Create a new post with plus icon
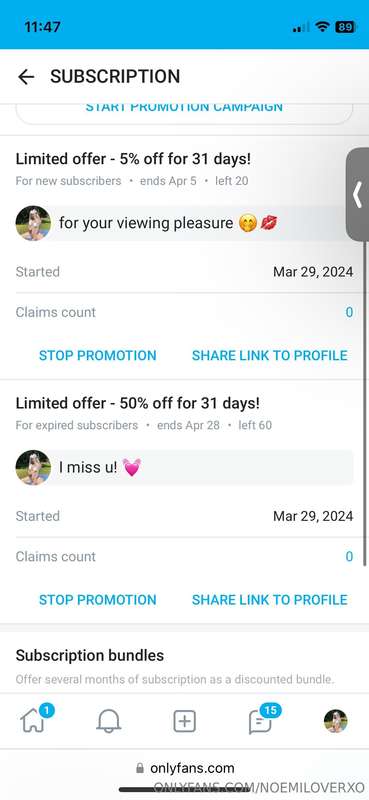Viewport: 369px width, 800px height. click(x=184, y=721)
